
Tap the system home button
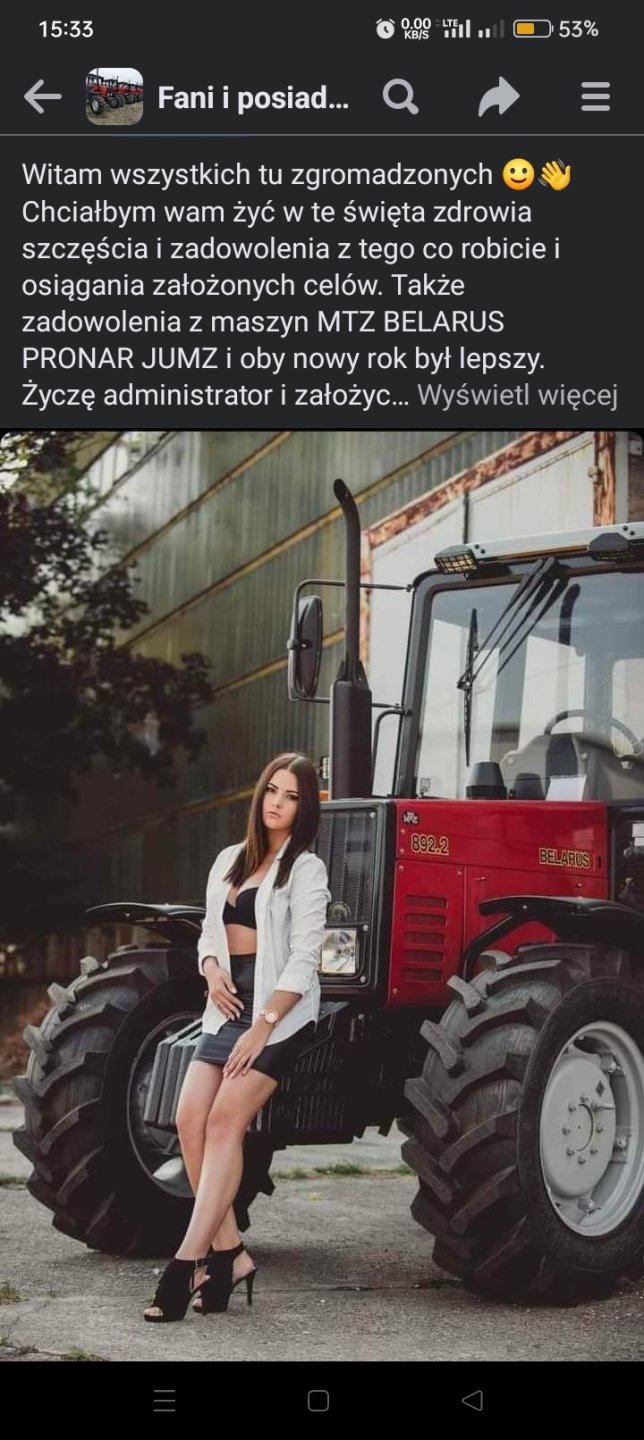click(x=318, y=1401)
